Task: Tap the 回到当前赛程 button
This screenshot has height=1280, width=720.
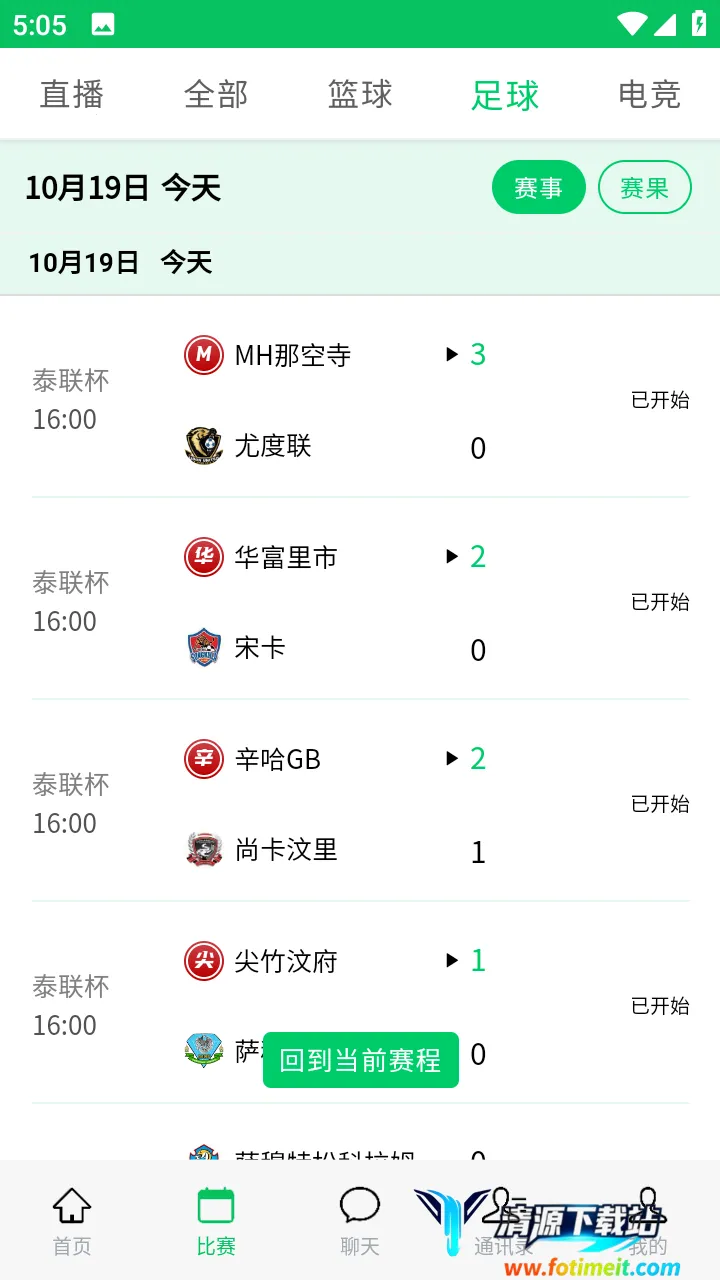Action: [x=360, y=1060]
